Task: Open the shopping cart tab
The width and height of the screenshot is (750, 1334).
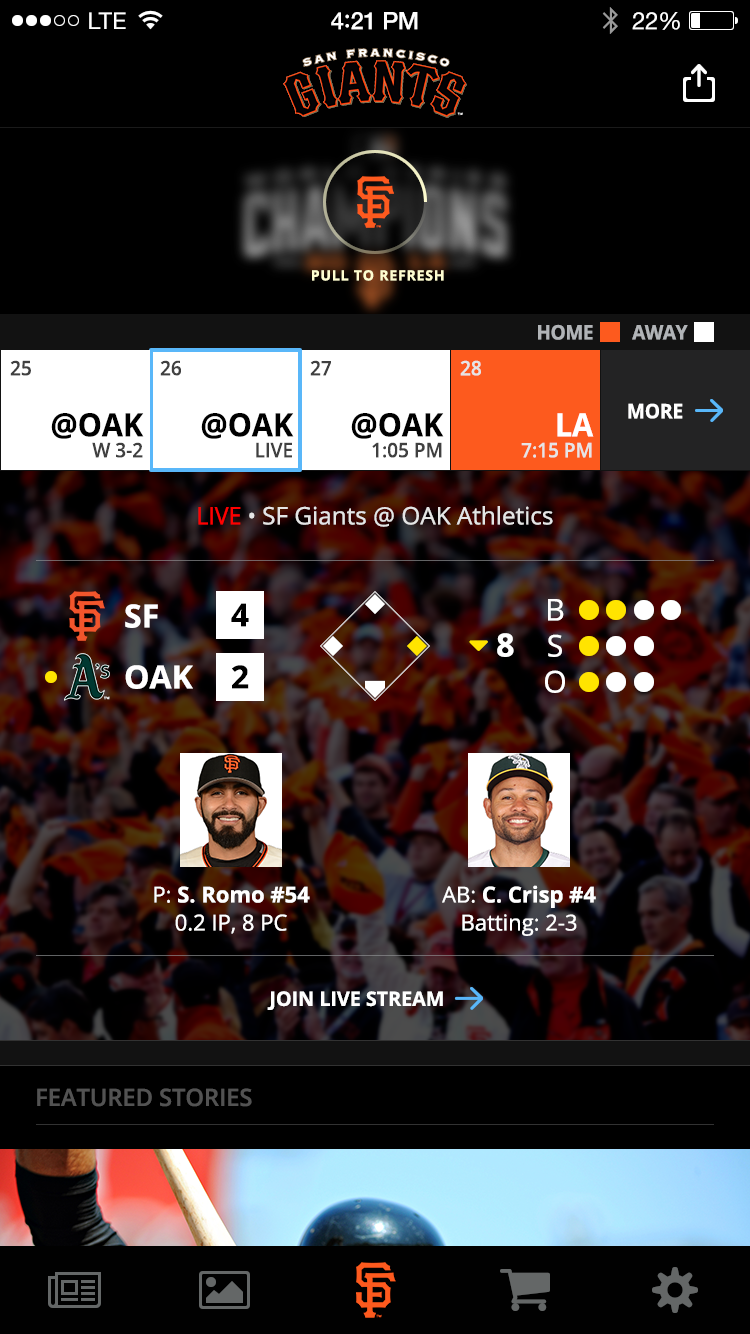Action: [x=525, y=1290]
